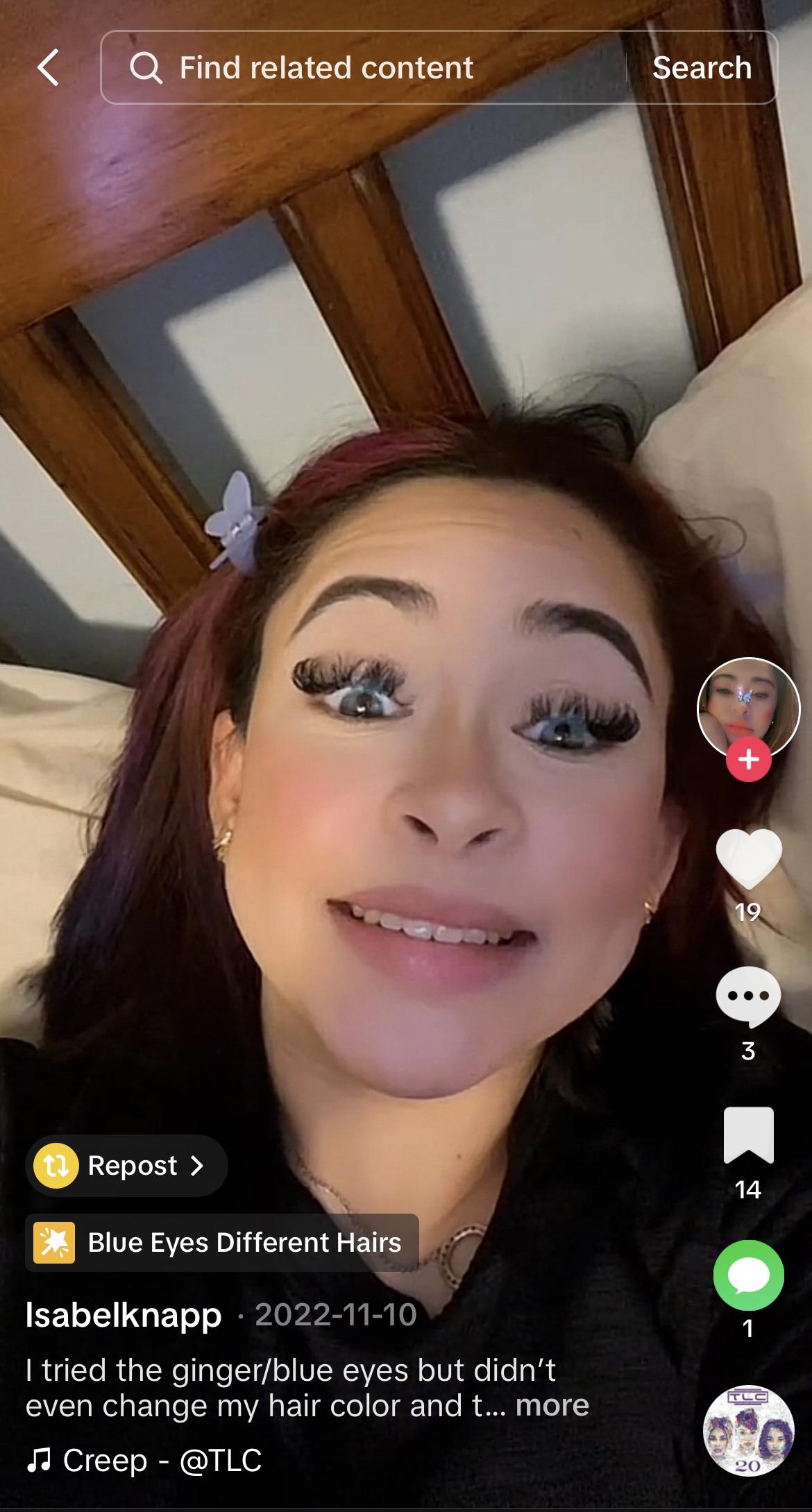The image size is (812, 1512).
Task: Tap the Repost chip
Action: coord(126,1166)
